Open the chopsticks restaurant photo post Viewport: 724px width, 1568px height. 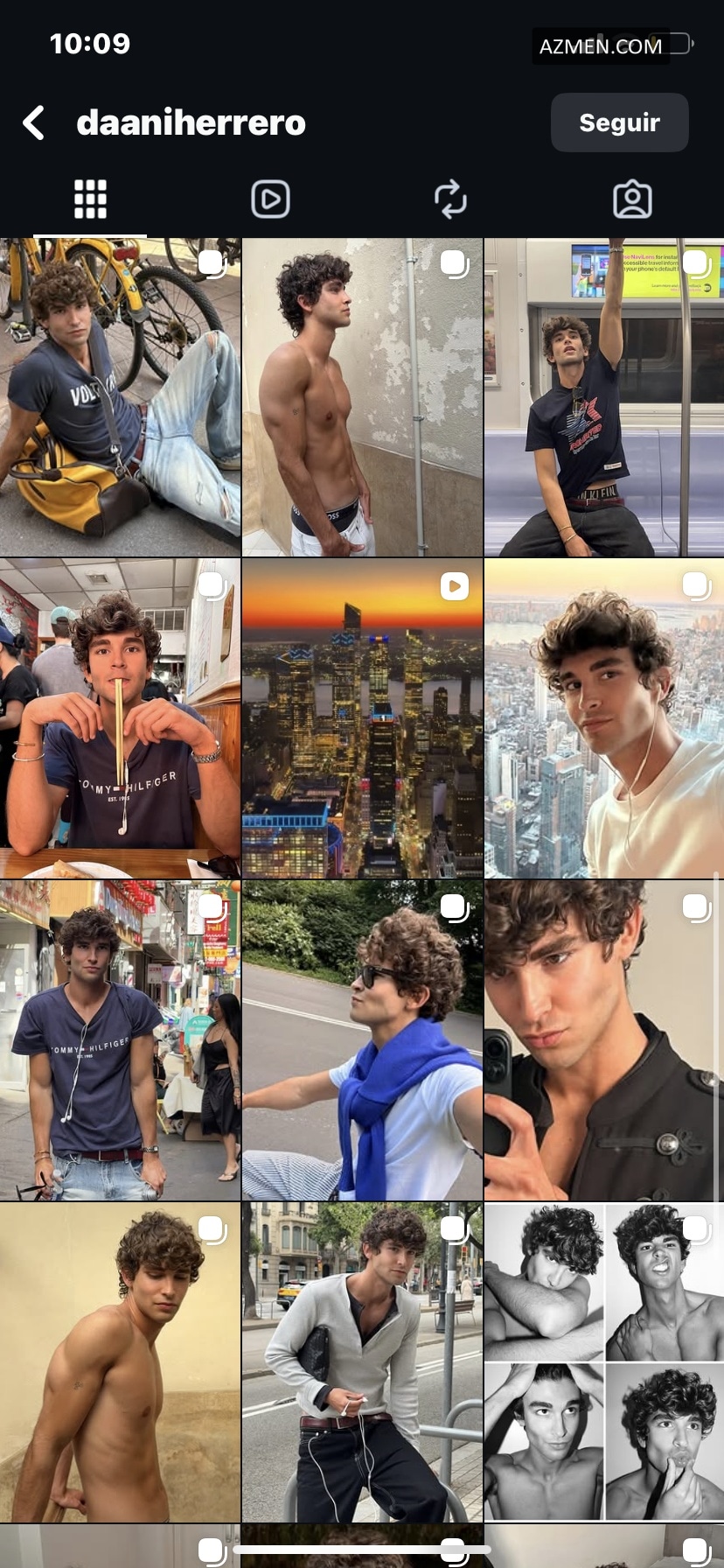121,718
